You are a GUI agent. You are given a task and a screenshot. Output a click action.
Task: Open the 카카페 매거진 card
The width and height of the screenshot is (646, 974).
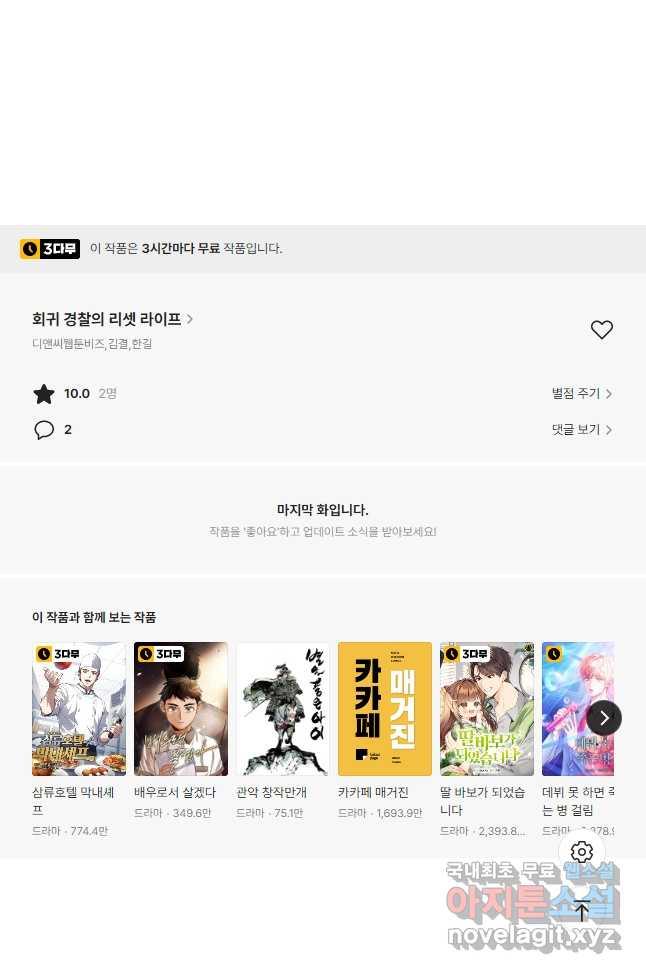[x=385, y=709]
